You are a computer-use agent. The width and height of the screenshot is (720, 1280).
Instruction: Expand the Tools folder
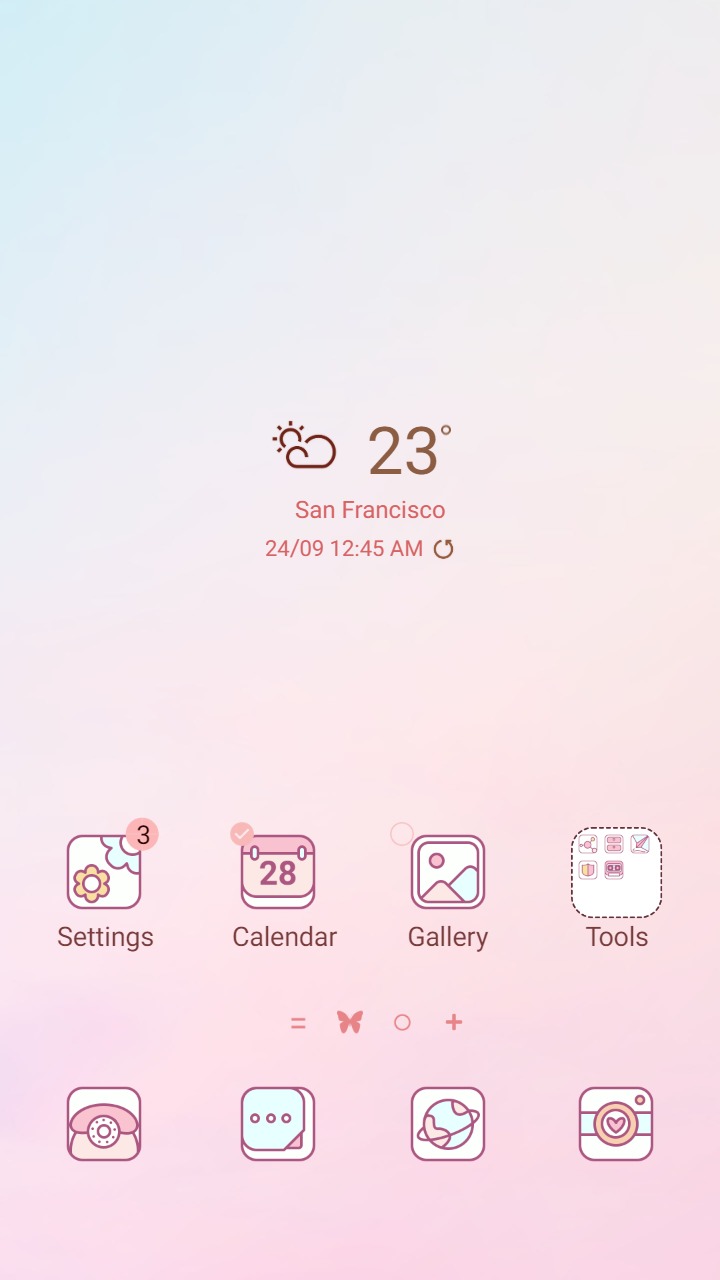[616, 870]
